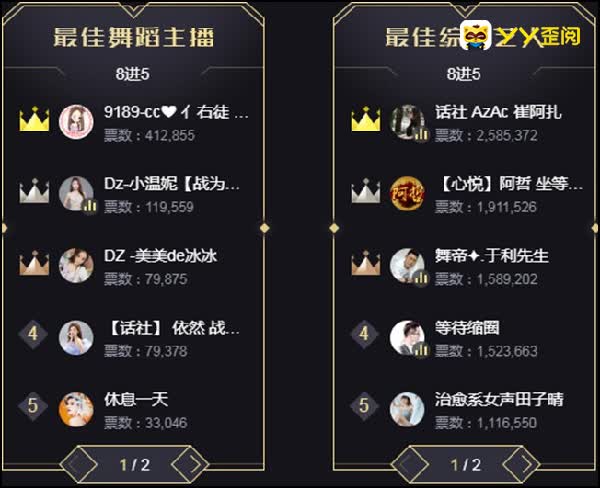Open 话社 AzAc 崔阿扎 streamer entry

point(498,112)
